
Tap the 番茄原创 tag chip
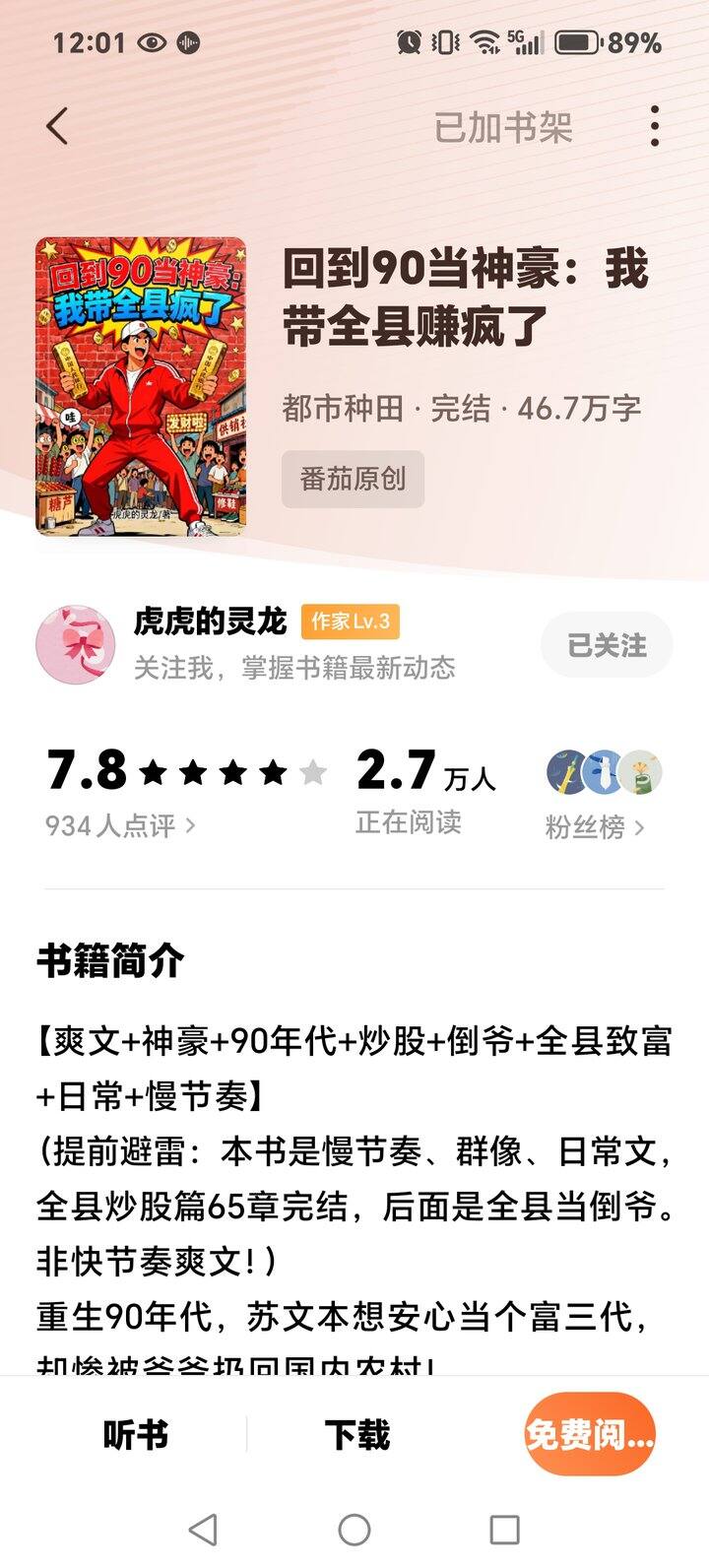pyautogui.click(x=353, y=480)
